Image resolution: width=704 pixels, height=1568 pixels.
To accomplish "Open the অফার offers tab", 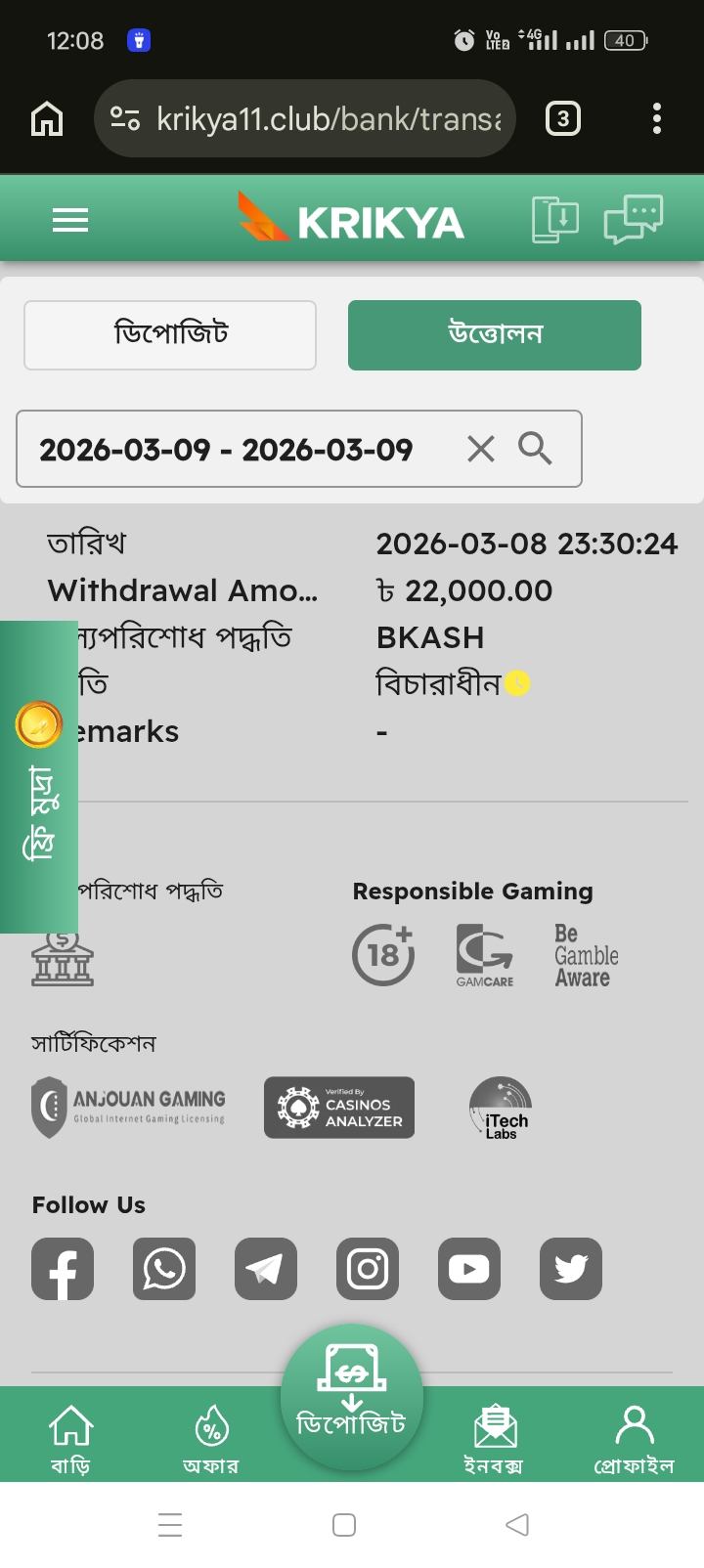I will tap(211, 1437).
